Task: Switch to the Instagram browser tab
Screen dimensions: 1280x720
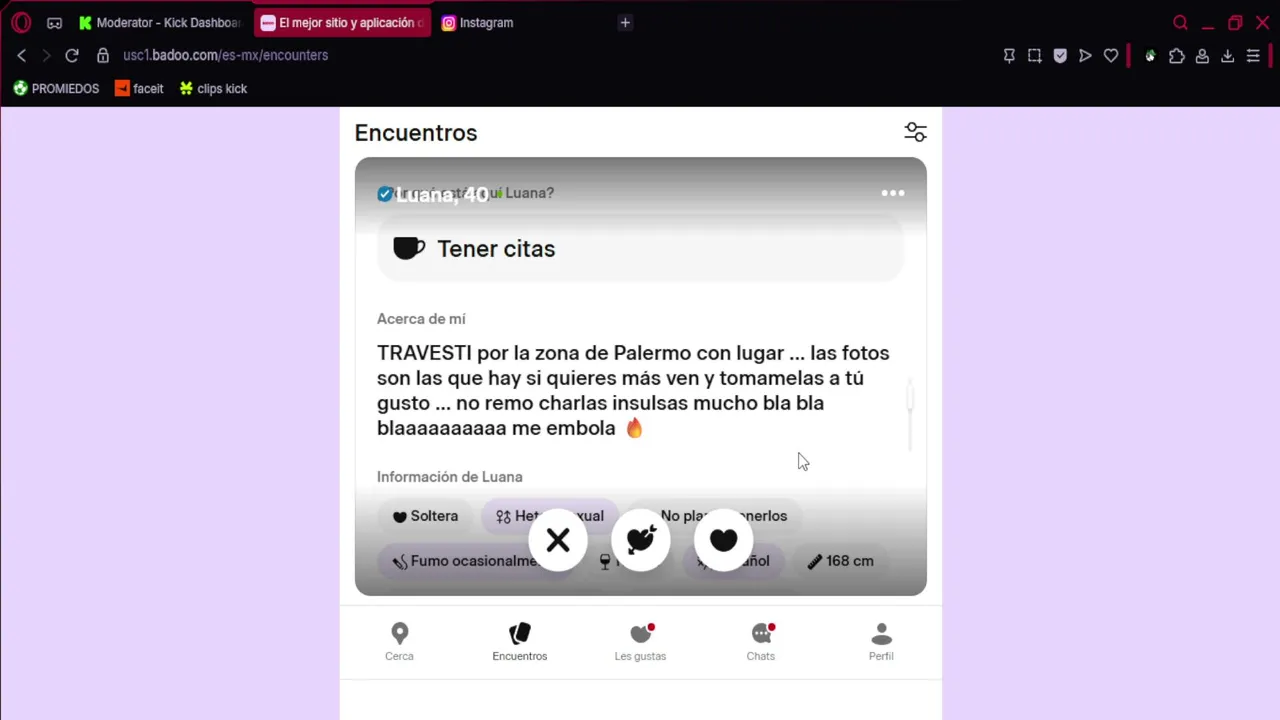Action: point(478,22)
